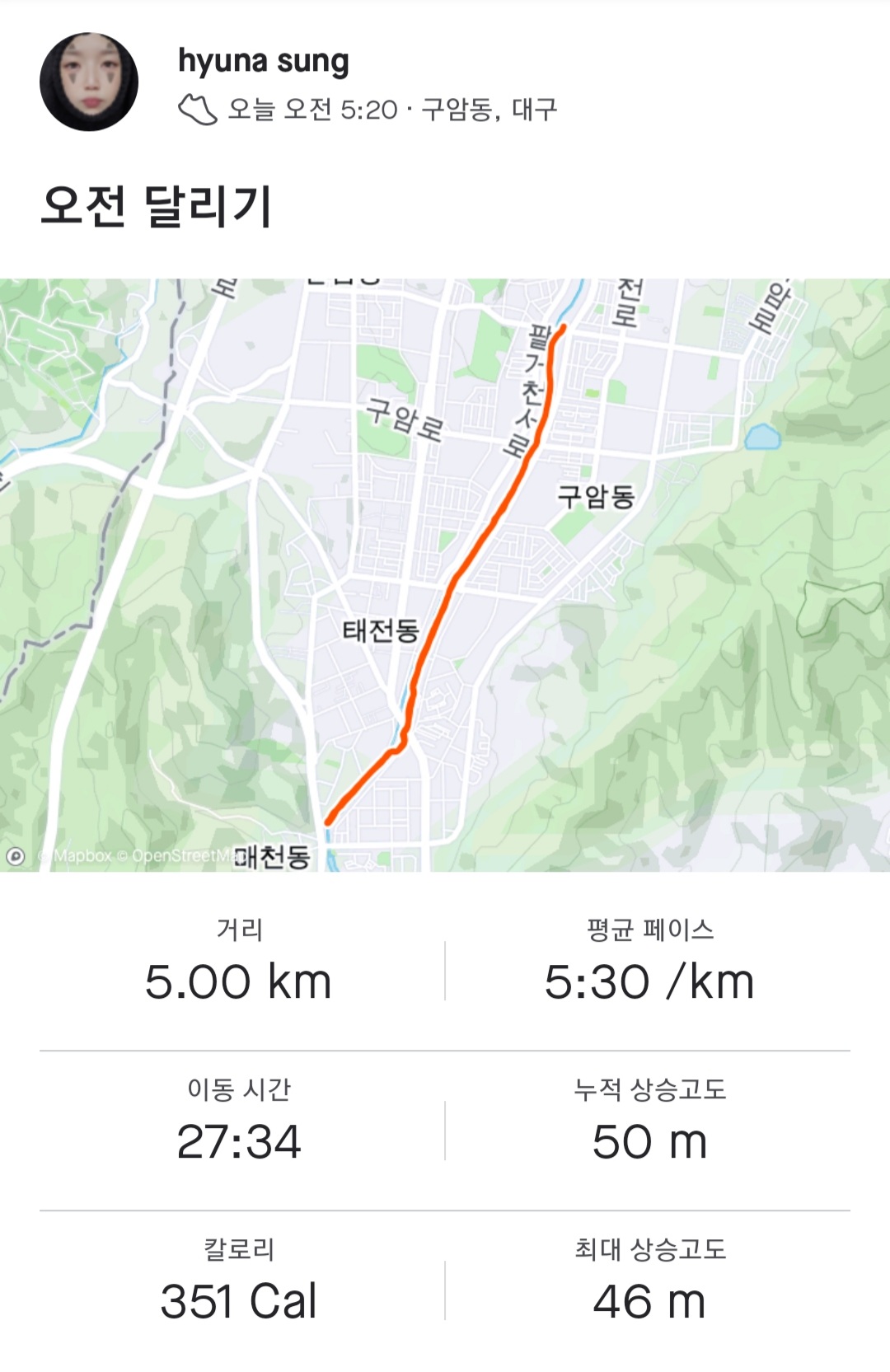Screen dimensions: 890x1372
Task: Open the Mapbox attribution info icon
Action: 16,856
